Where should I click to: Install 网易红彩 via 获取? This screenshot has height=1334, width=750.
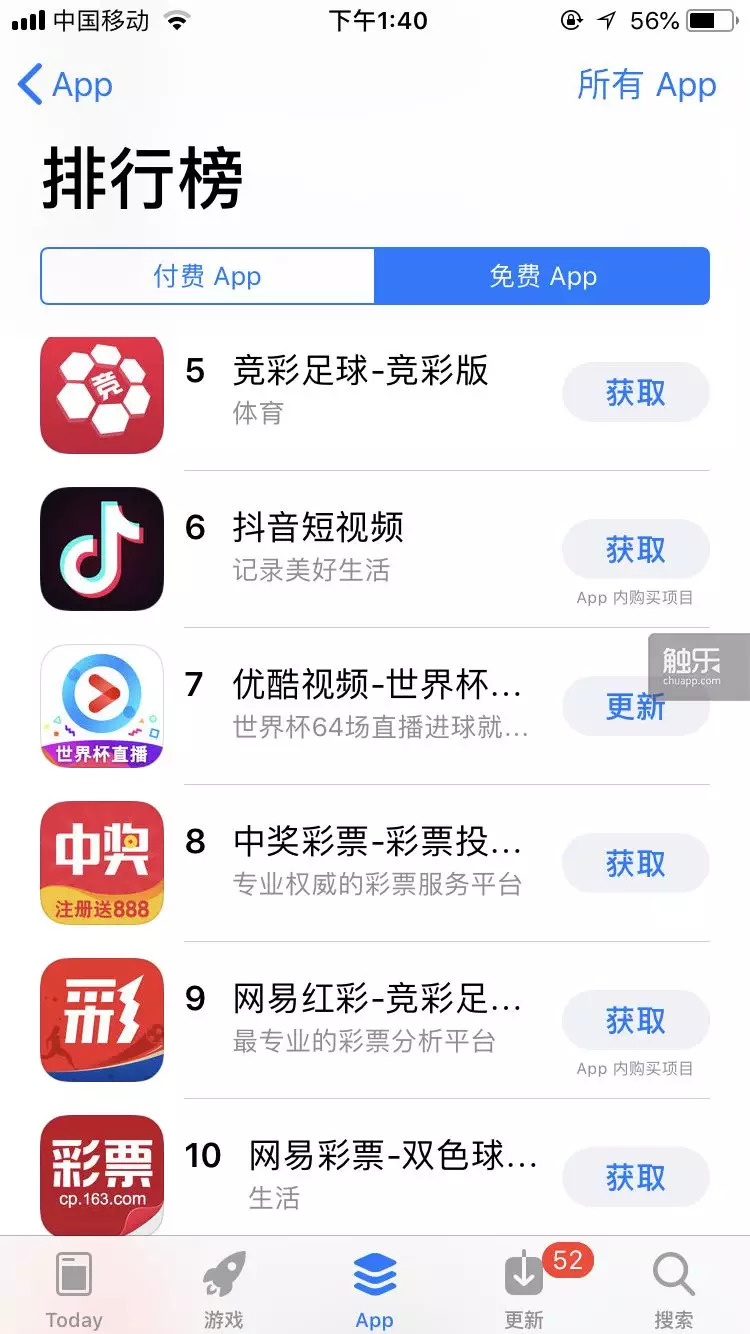coord(635,1020)
